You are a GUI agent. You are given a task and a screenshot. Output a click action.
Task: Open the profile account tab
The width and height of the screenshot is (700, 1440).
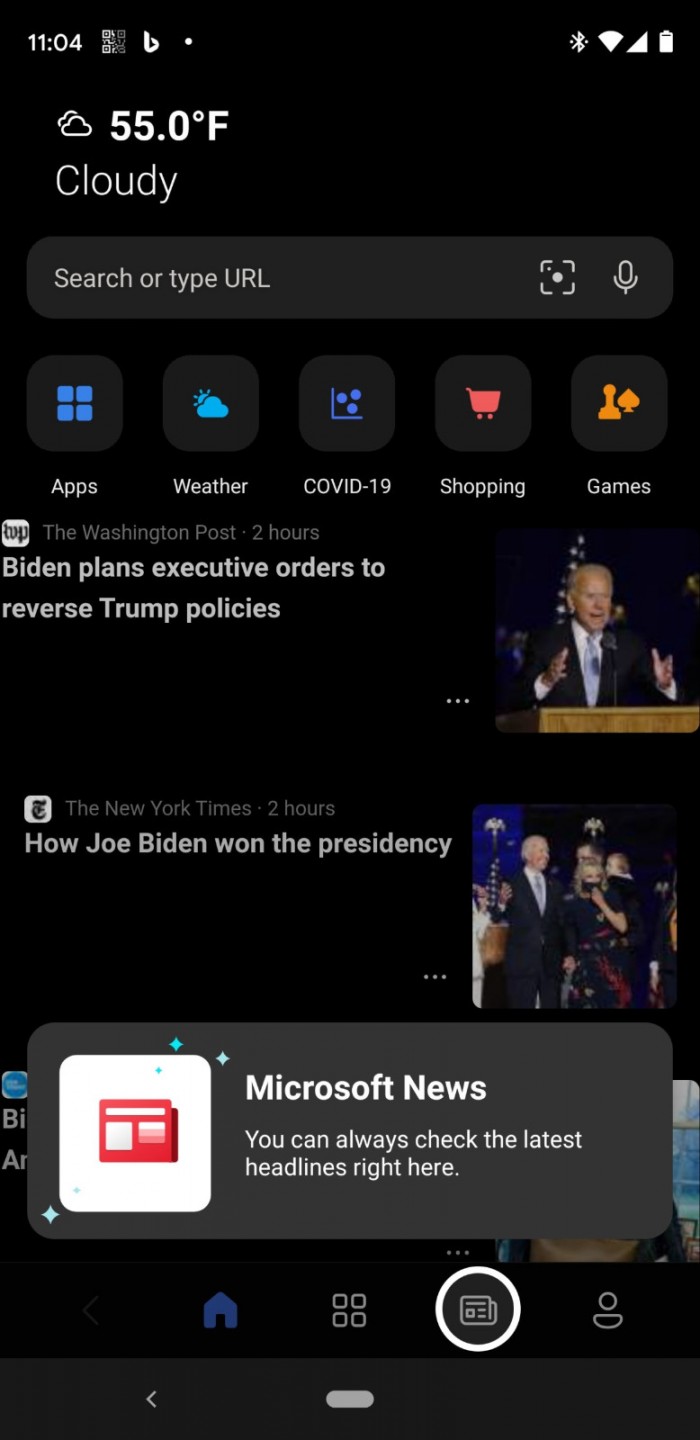(608, 1309)
